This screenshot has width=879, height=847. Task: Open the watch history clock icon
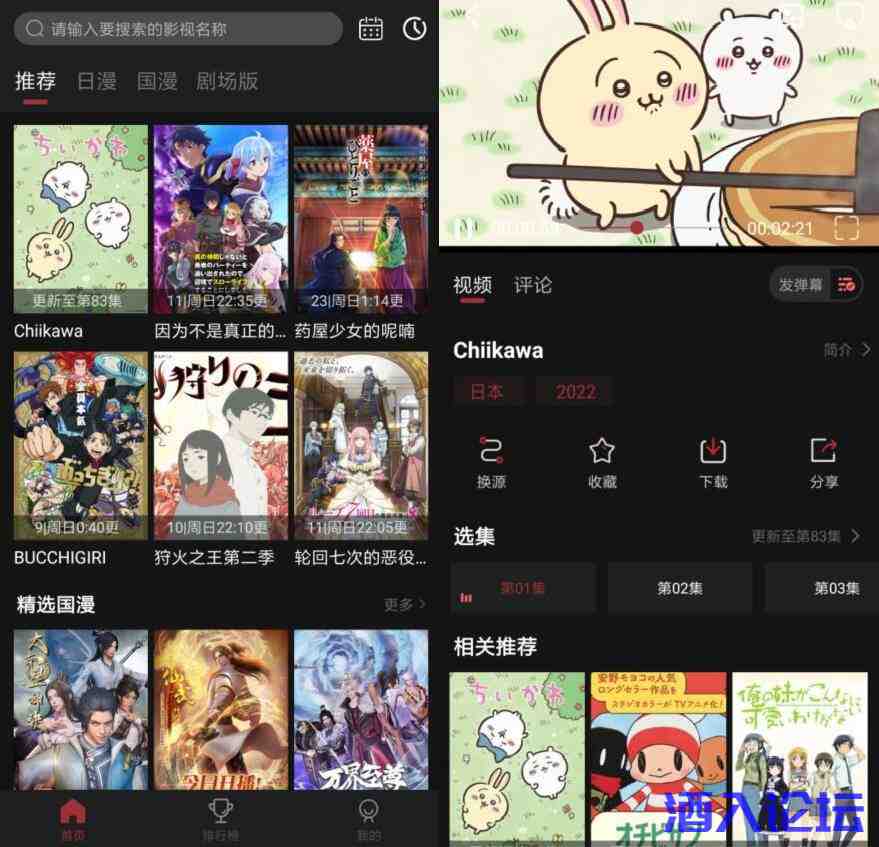pyautogui.click(x=414, y=29)
